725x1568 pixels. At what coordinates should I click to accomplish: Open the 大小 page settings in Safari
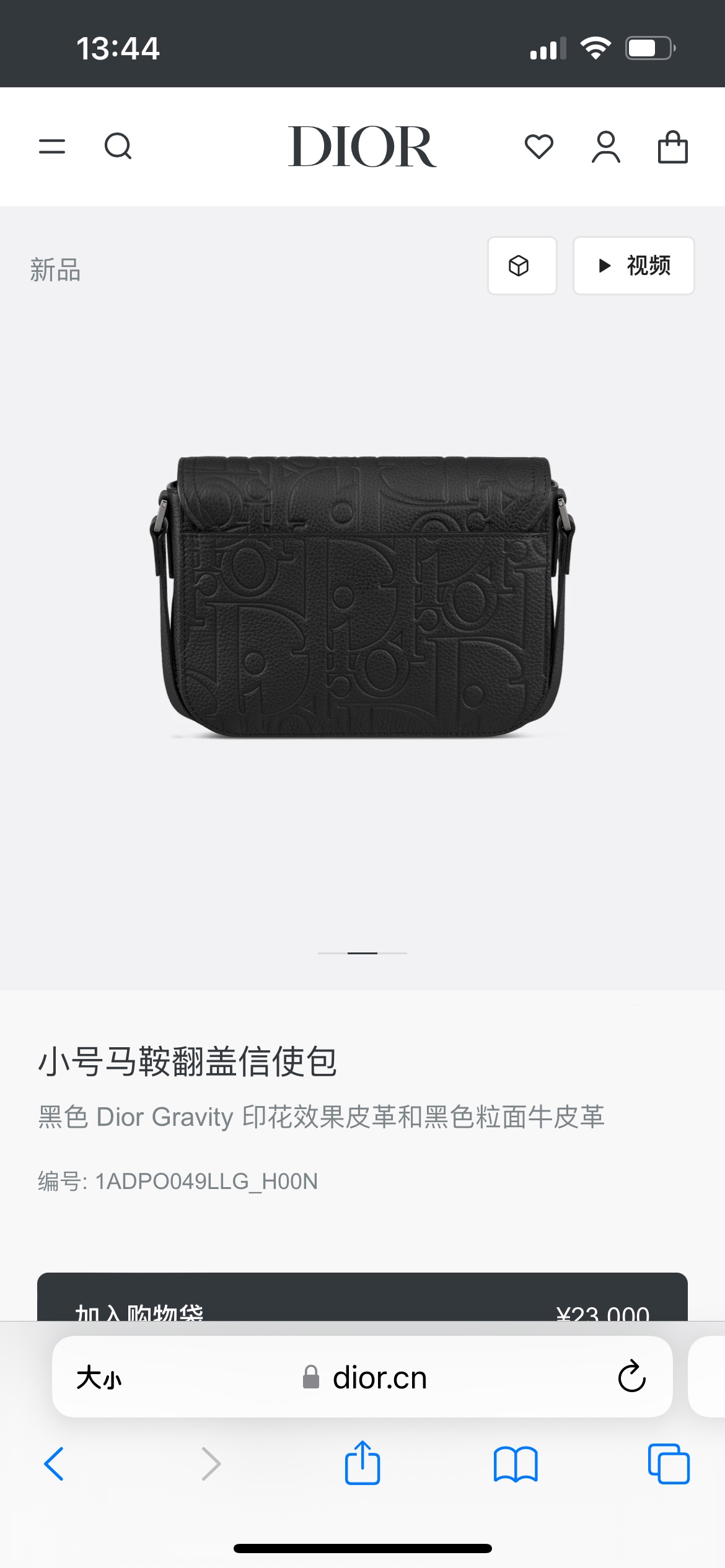[x=99, y=1379]
